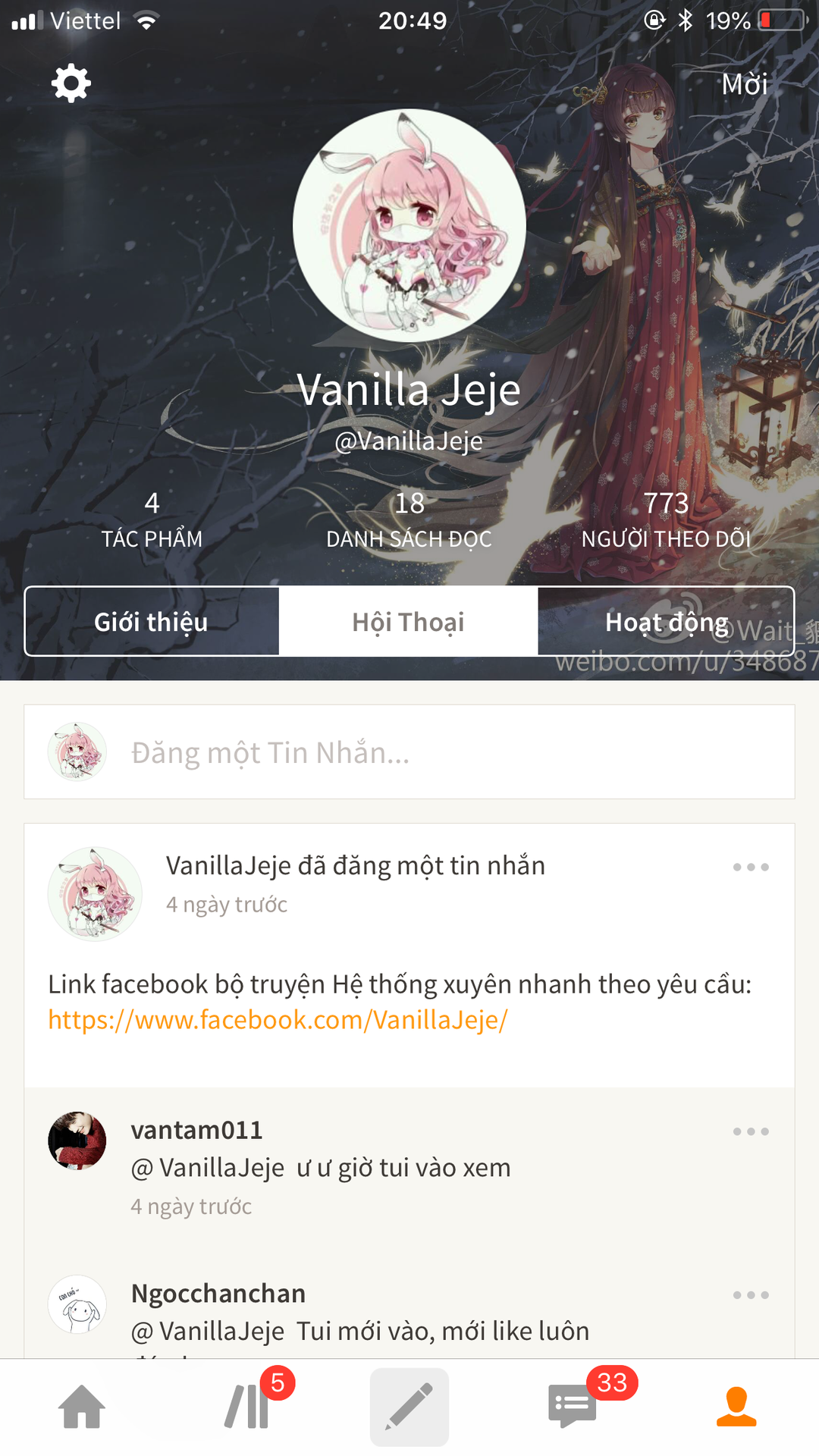This screenshot has width=819, height=1456.
Task: Open vantam011's profile avatar
Action: (77, 1141)
